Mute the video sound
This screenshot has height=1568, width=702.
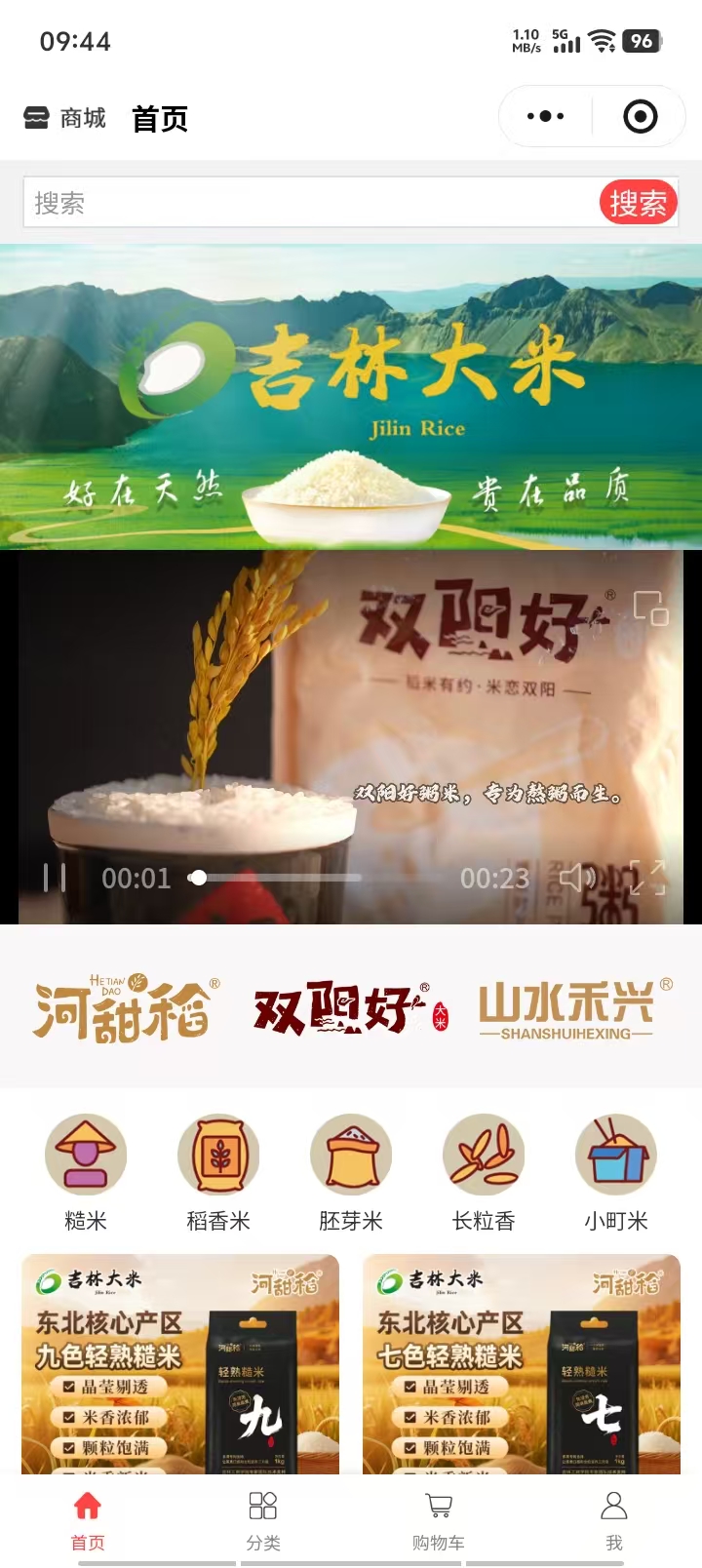577,878
